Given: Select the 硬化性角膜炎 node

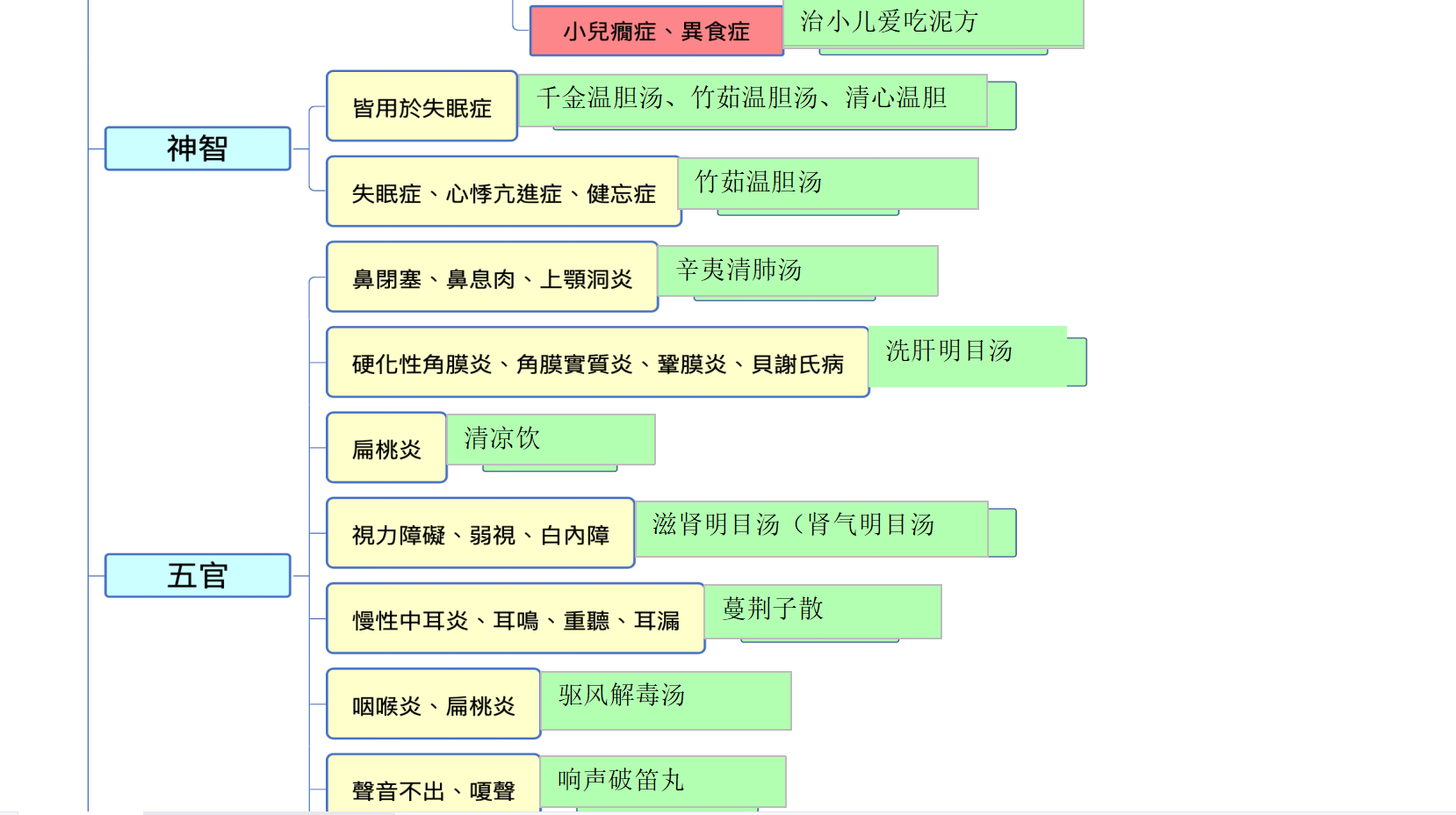Looking at the screenshot, I should [597, 364].
